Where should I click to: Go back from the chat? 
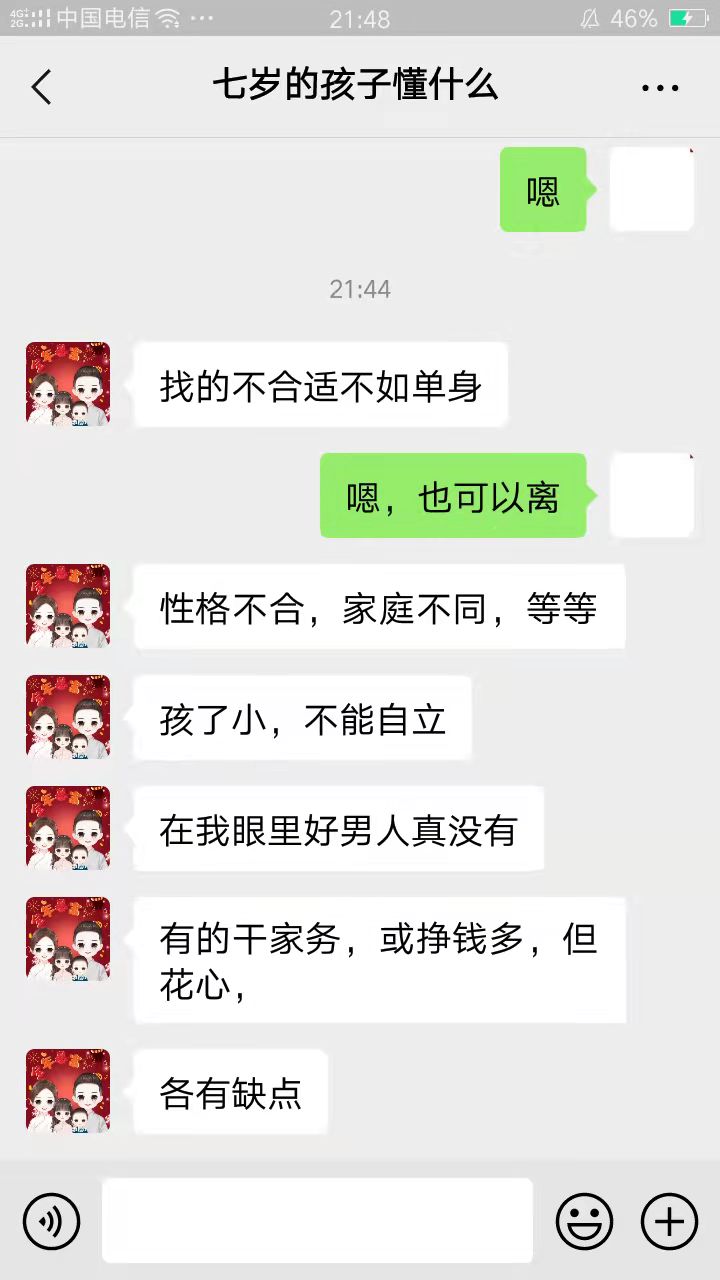[x=41, y=87]
